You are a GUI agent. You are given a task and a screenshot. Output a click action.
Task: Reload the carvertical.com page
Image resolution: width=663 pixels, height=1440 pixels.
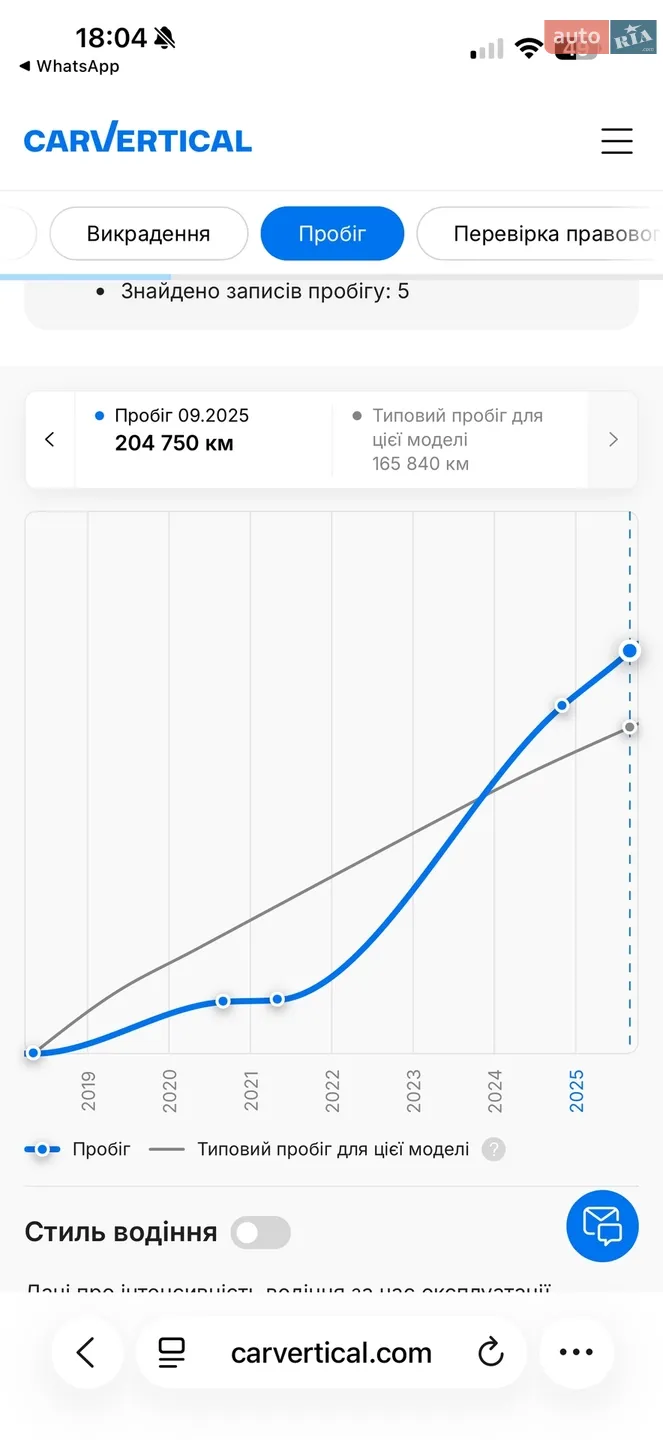[490, 1353]
